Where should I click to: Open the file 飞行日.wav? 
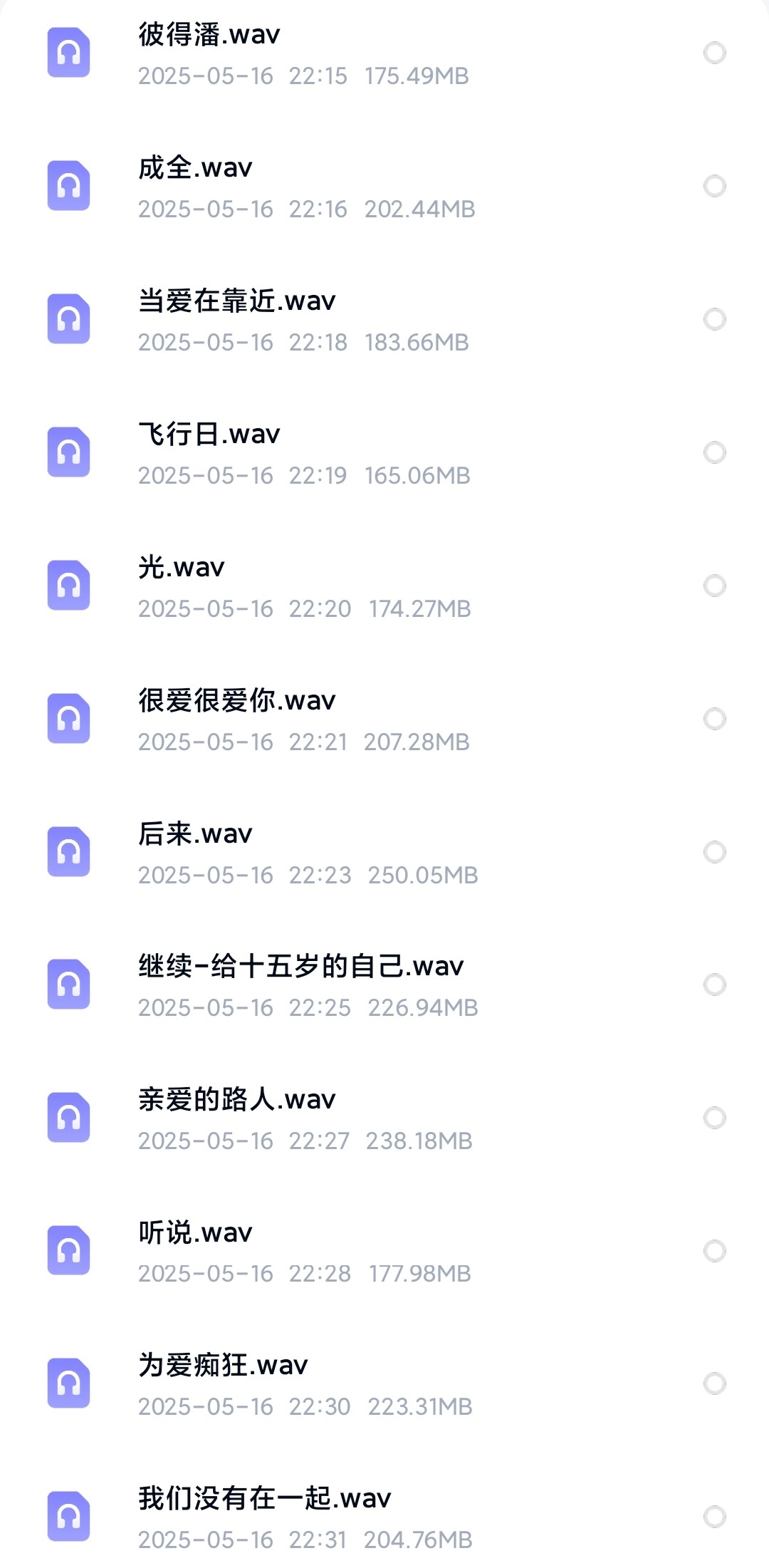(x=209, y=435)
